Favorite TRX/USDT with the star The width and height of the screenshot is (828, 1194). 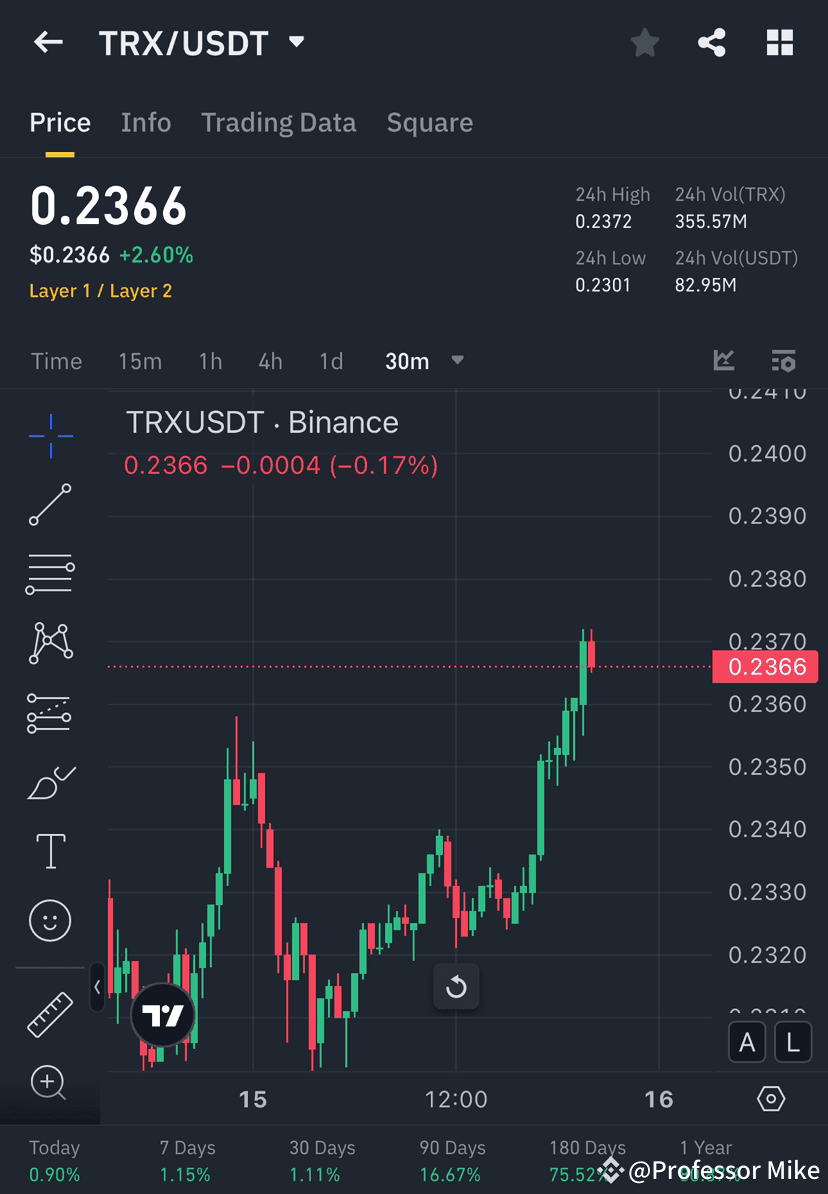(644, 42)
